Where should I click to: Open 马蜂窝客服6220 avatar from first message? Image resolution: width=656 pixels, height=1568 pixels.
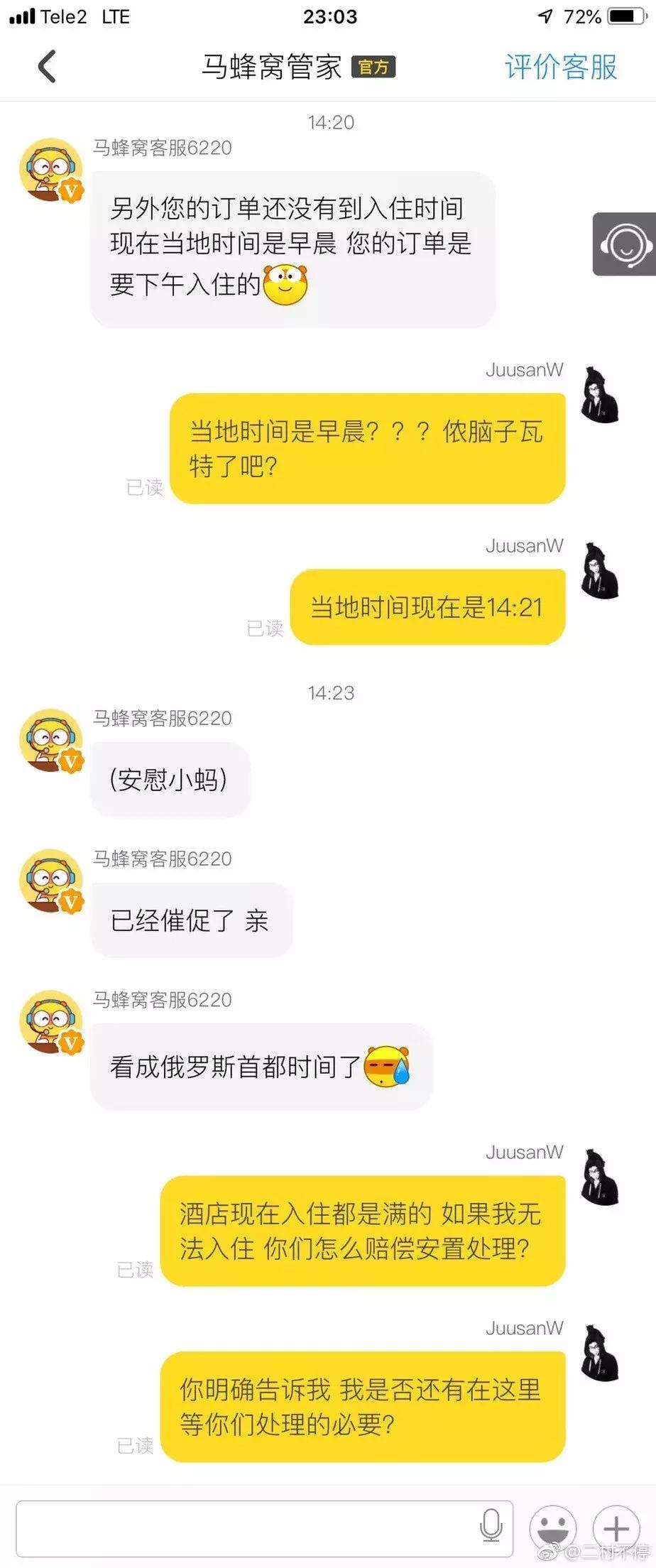(50, 168)
